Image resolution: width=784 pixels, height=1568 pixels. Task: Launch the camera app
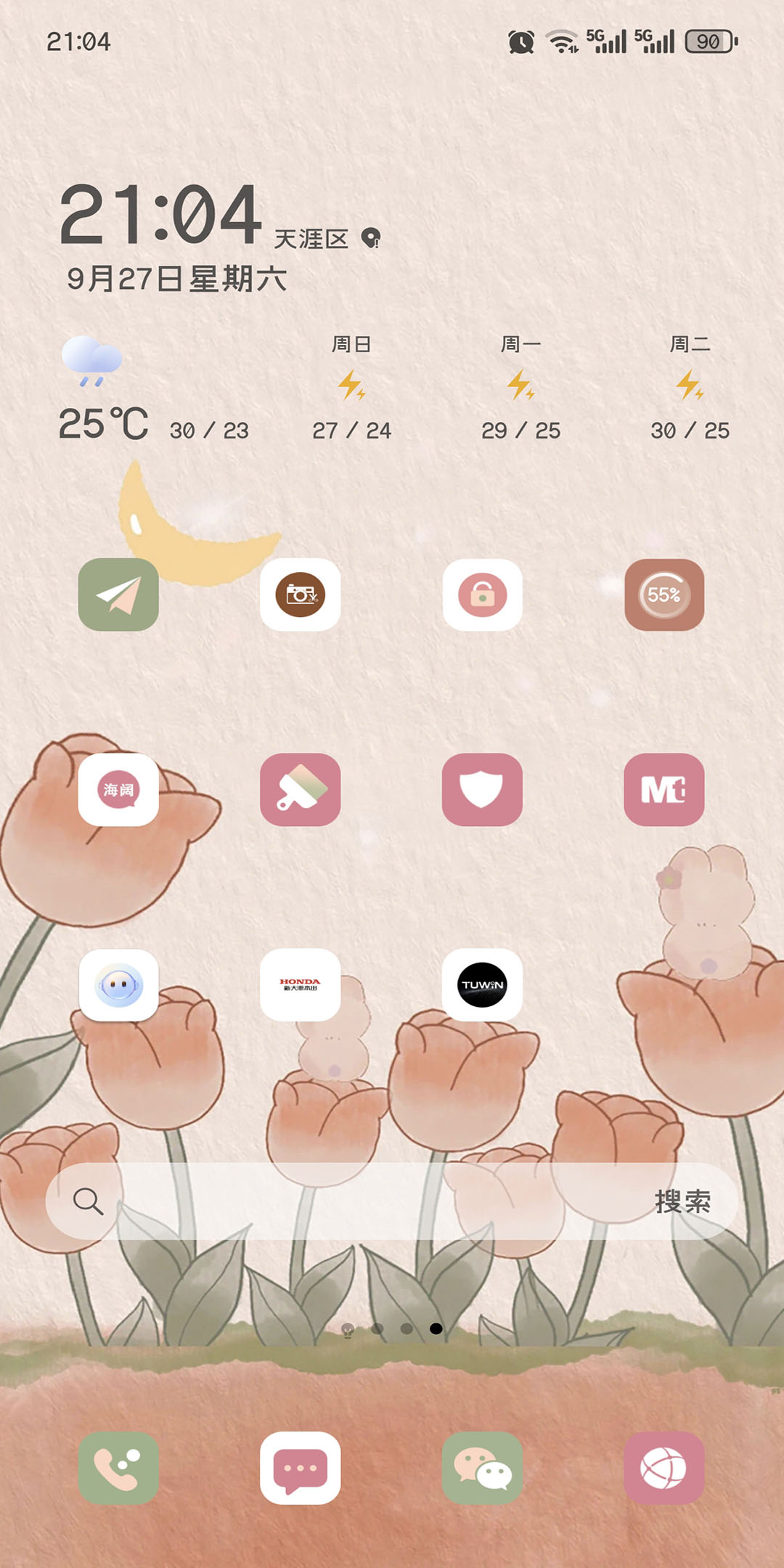pos(301,595)
